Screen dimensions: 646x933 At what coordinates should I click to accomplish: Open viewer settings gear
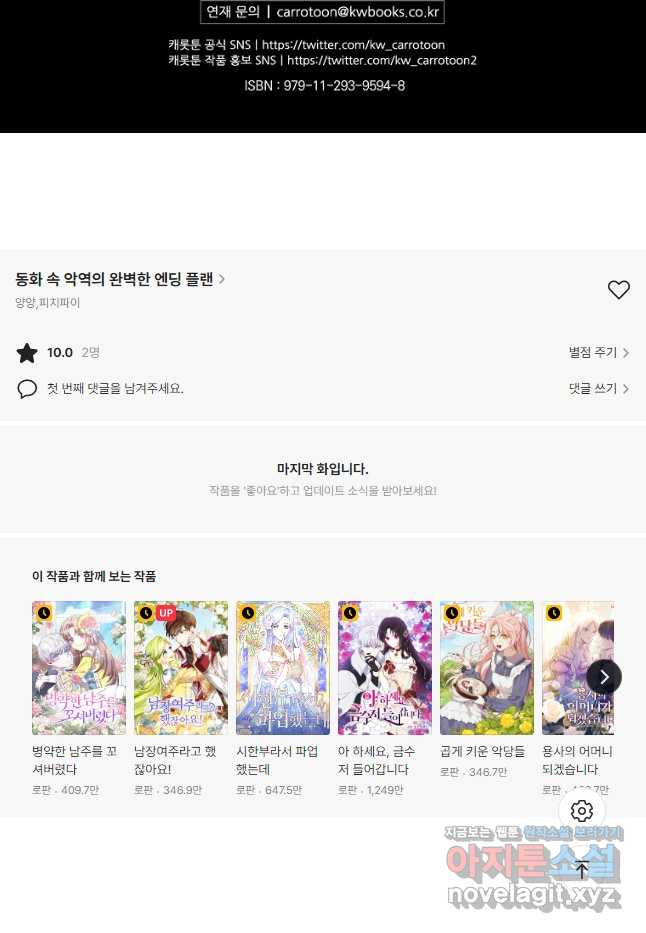point(582,811)
